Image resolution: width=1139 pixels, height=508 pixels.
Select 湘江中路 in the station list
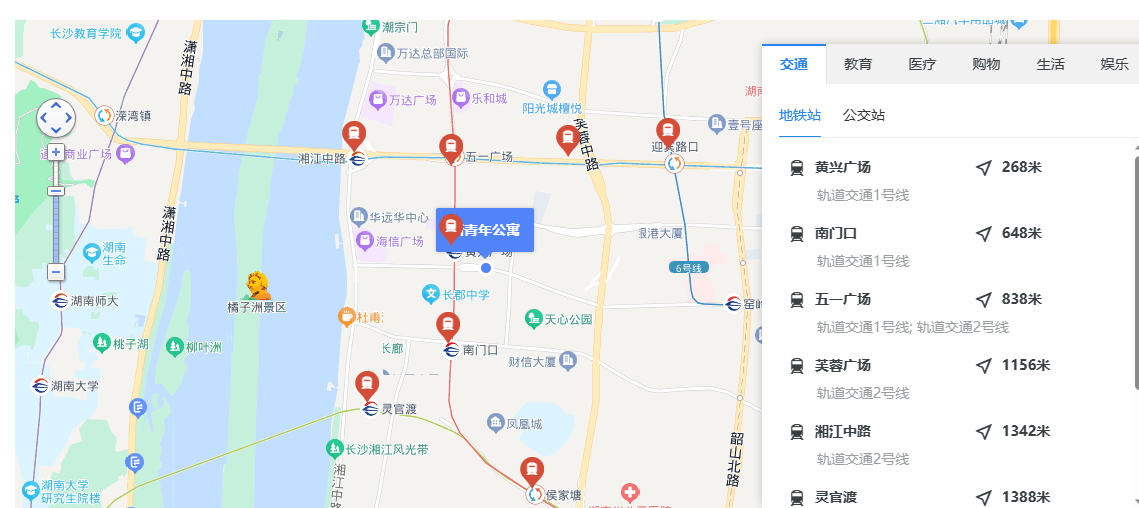(x=842, y=431)
